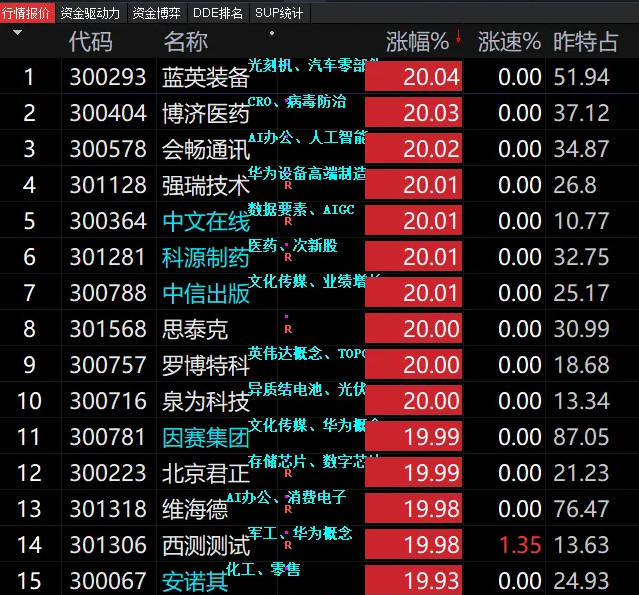Select the 会畅通讯 stock row
This screenshot has height=595, width=639.
tap(205, 150)
